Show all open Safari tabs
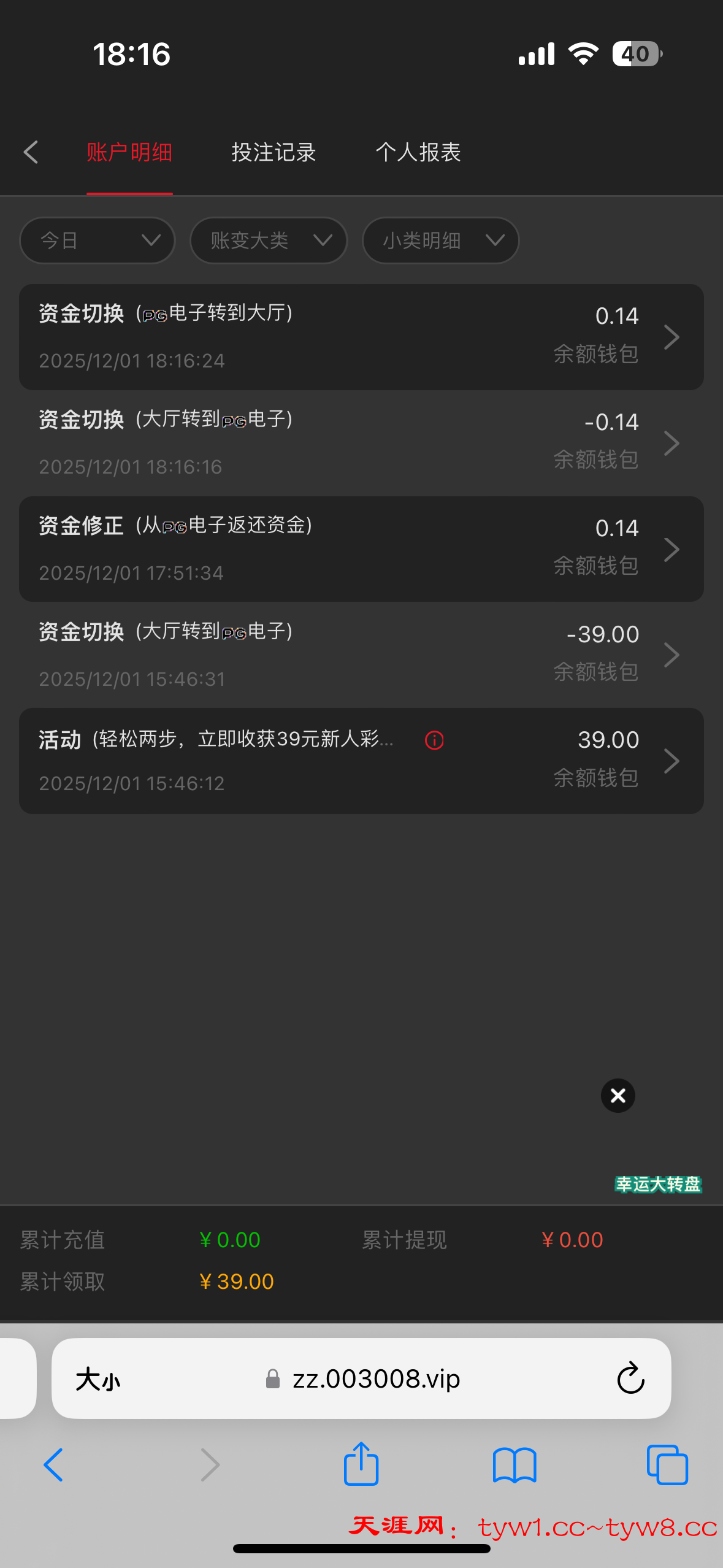 667,1465
